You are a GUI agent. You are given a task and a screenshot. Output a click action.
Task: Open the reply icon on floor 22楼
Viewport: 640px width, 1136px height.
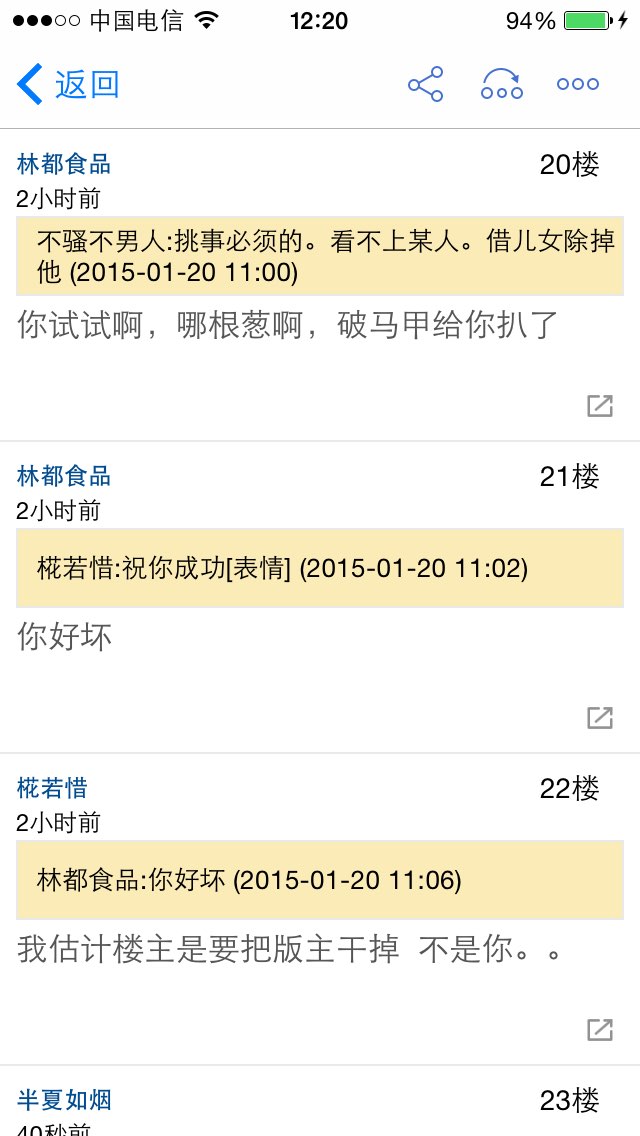599,1030
